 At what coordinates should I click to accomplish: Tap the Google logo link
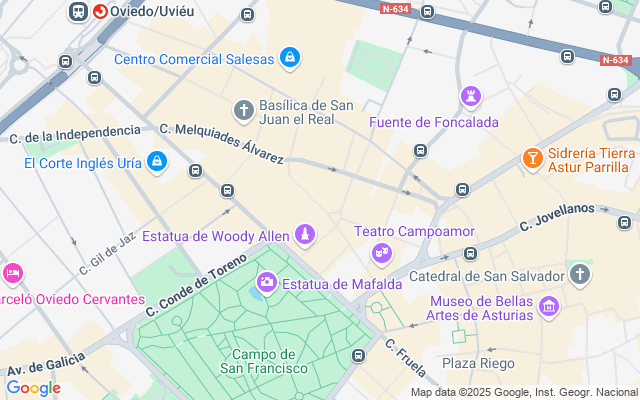33,388
